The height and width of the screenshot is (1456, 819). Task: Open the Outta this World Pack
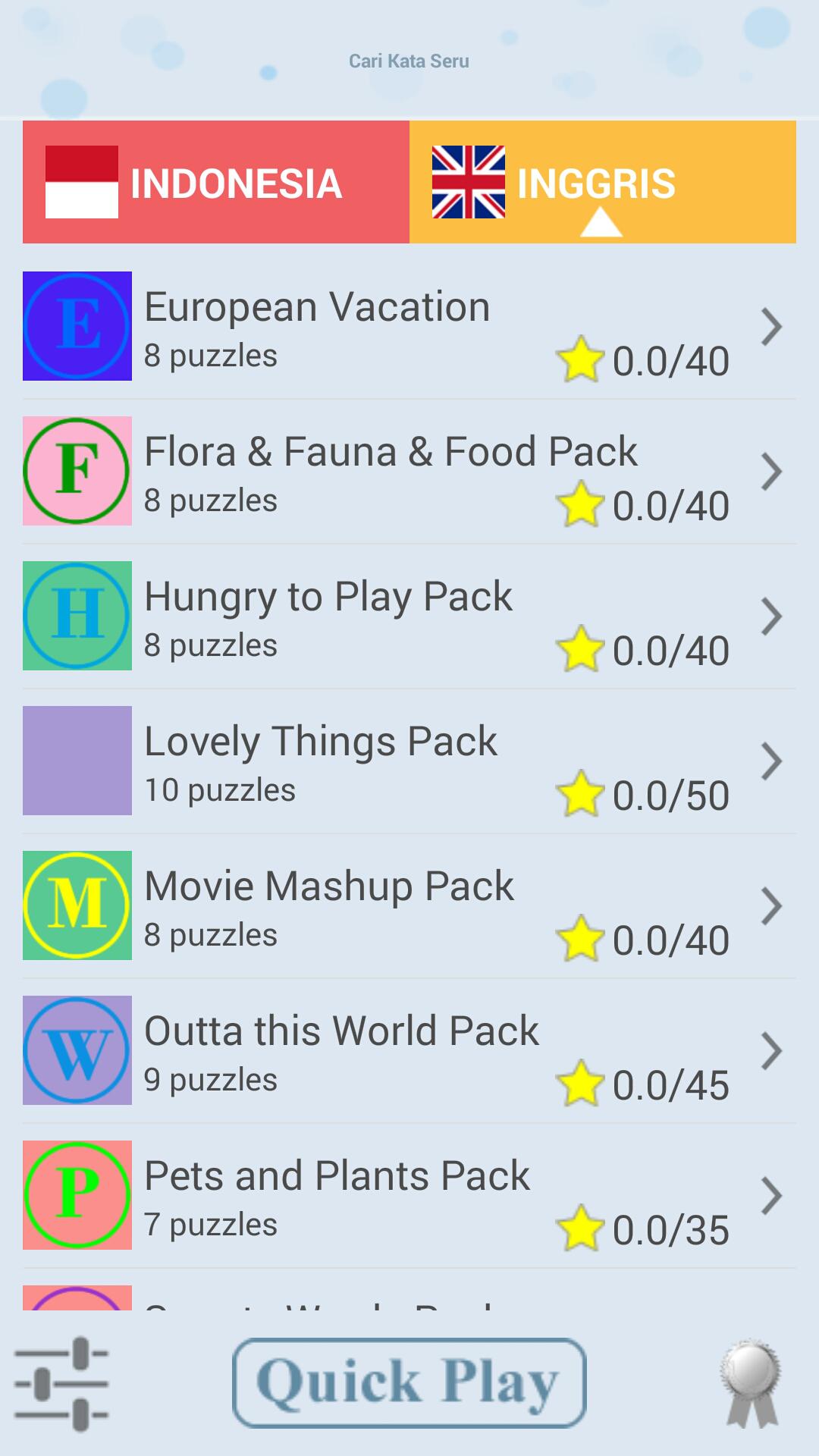(x=409, y=1051)
